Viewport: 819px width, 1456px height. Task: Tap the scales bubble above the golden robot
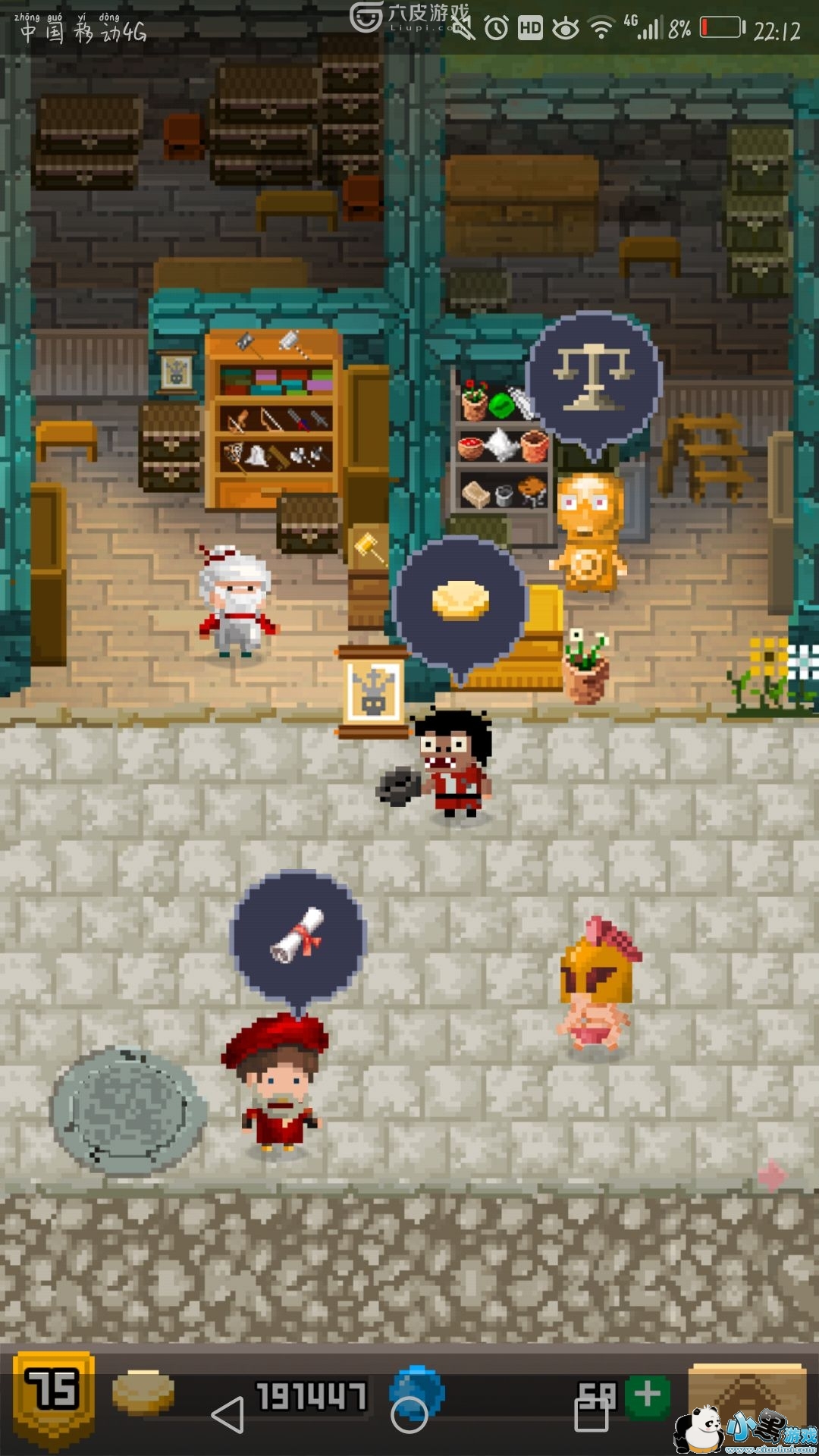click(593, 377)
